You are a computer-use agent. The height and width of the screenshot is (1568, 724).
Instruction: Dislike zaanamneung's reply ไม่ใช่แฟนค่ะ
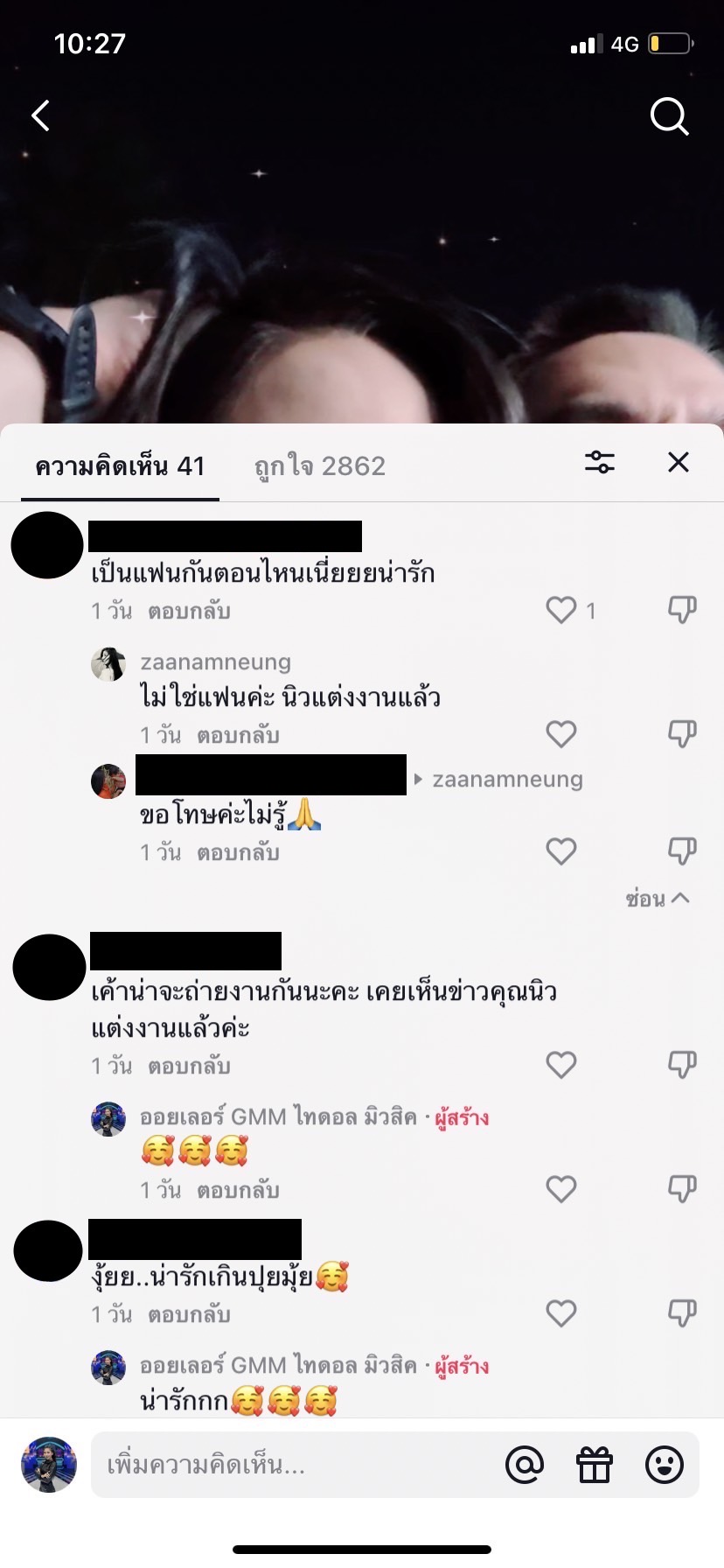coord(682,733)
